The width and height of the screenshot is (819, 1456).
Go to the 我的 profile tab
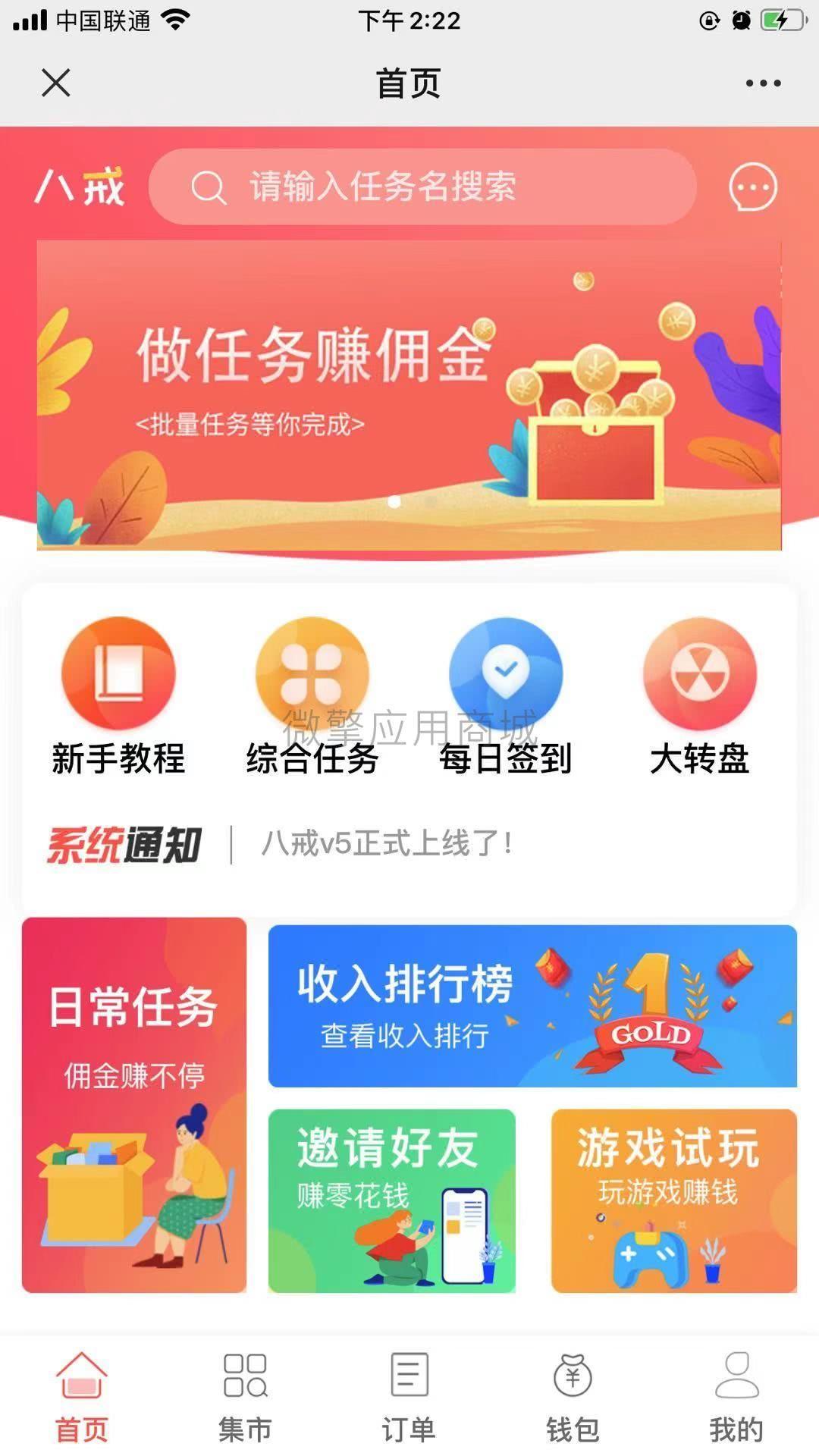[736, 1397]
